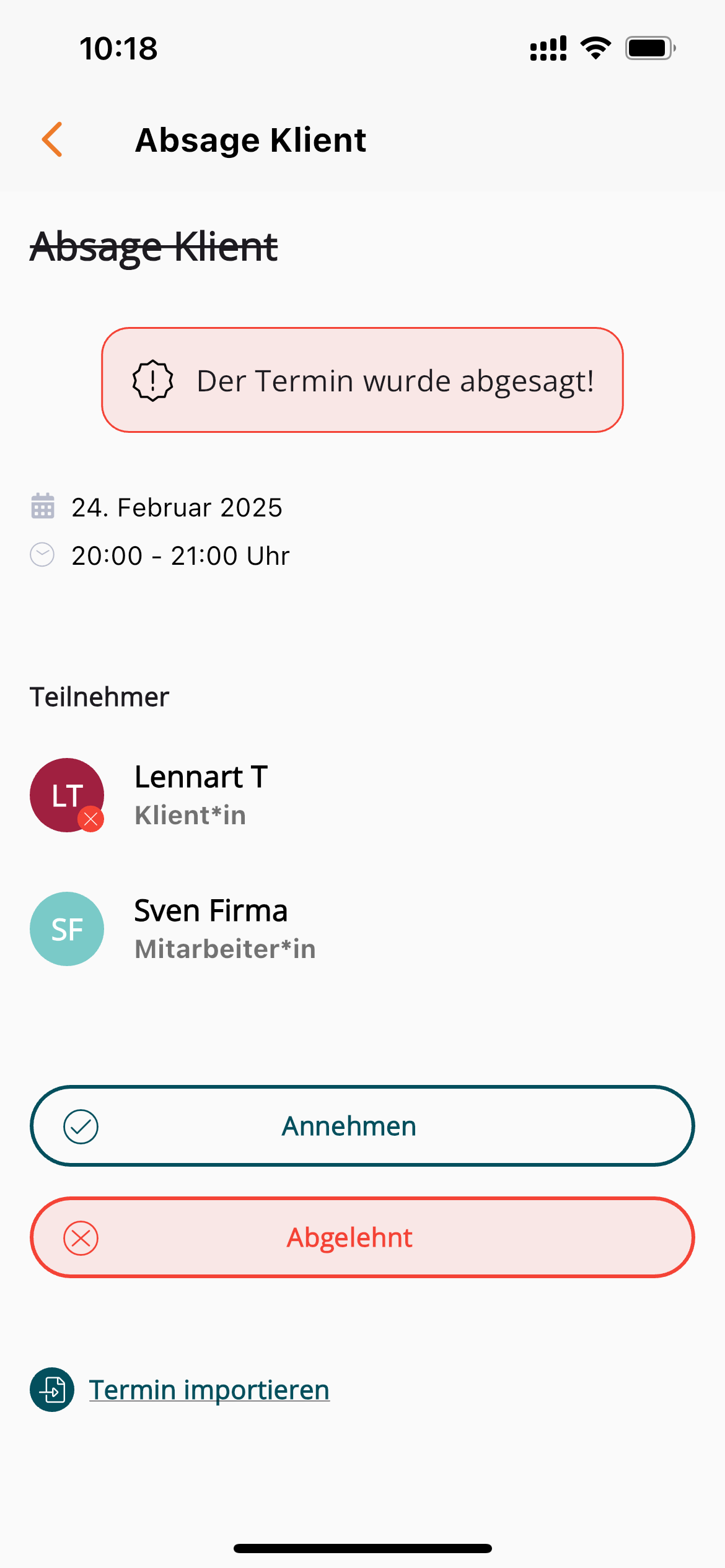Open participant Sven Firma
Viewport: 725px width, 1568px height.
coord(211,928)
